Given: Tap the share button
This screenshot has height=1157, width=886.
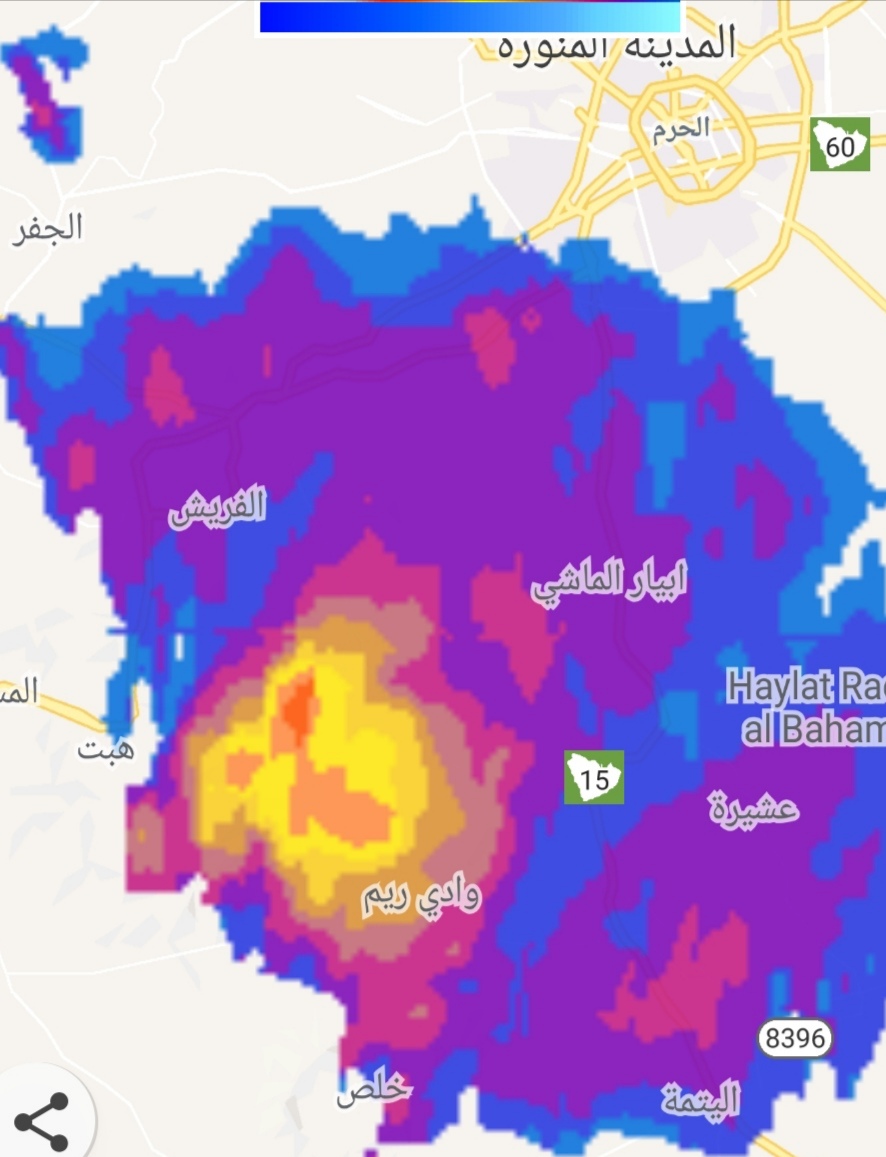Looking at the screenshot, I should (42, 1120).
